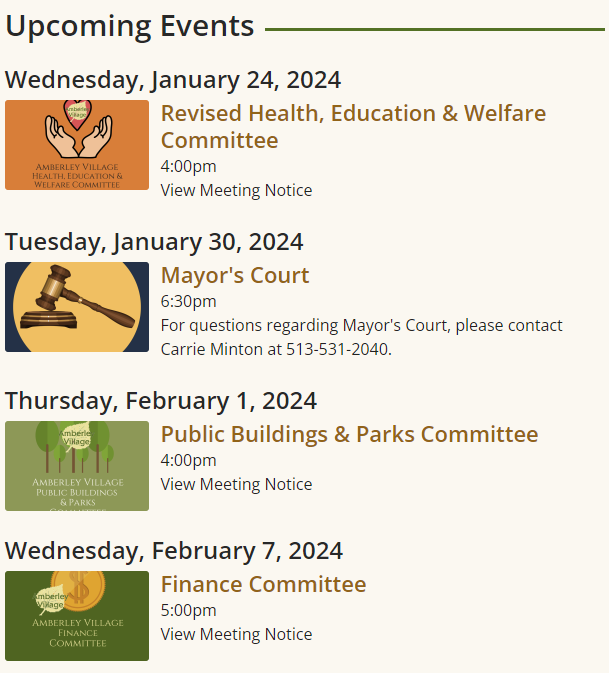The height and width of the screenshot is (673, 609).
Task: Tap the Mayor's Court gavel image
Action: click(x=77, y=307)
